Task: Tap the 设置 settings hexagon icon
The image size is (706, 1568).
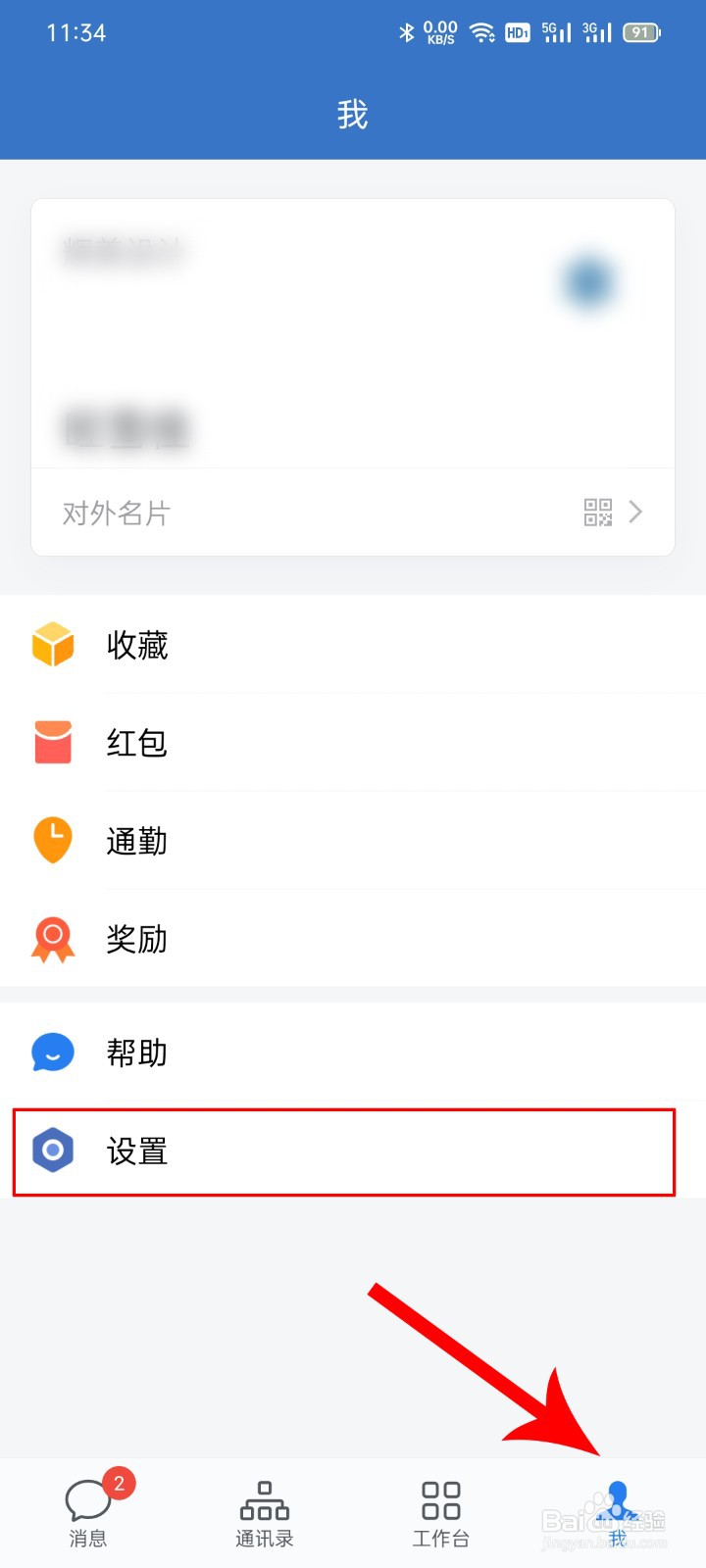Action: click(53, 1152)
